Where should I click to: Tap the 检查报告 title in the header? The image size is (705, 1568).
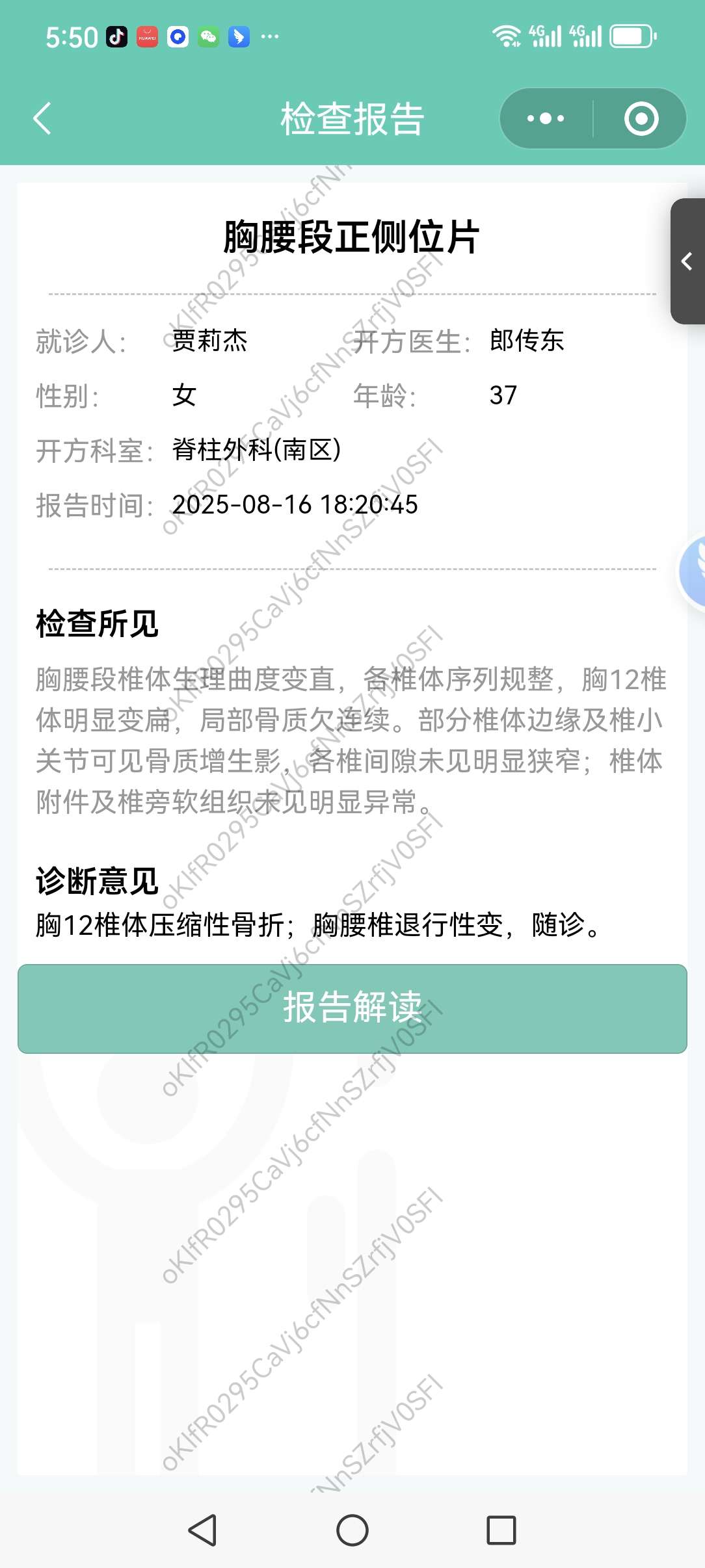[x=351, y=118]
